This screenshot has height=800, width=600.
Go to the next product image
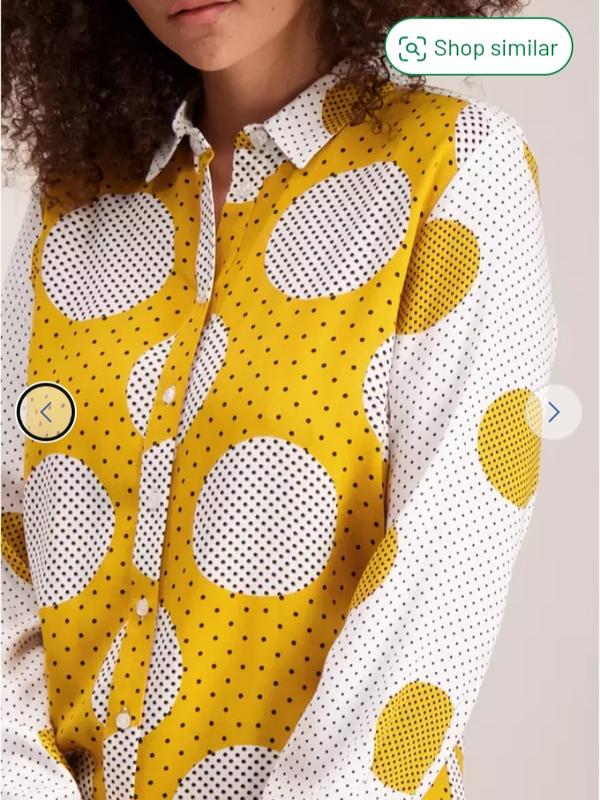tap(553, 412)
